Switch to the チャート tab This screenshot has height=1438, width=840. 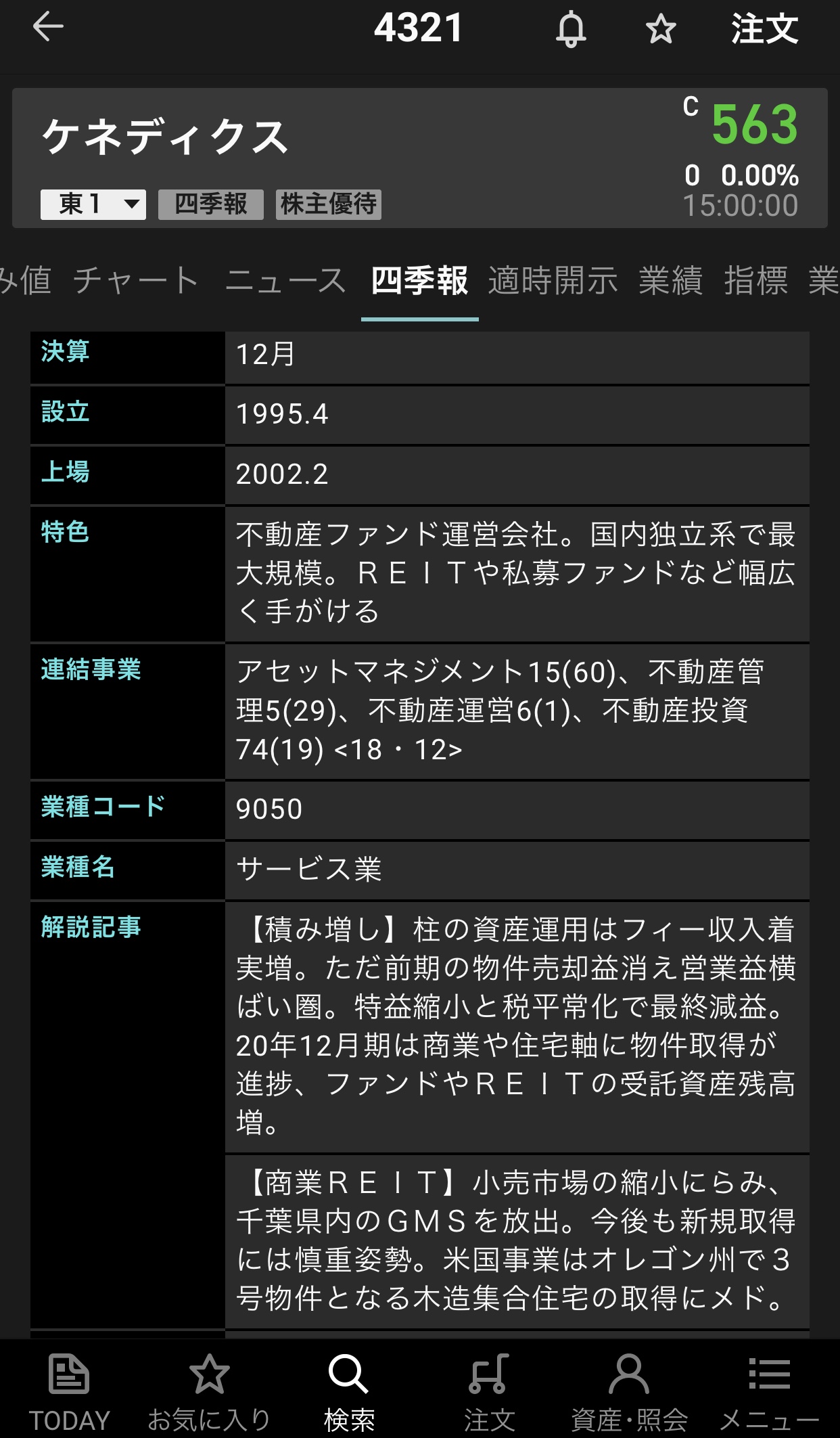[x=136, y=280]
